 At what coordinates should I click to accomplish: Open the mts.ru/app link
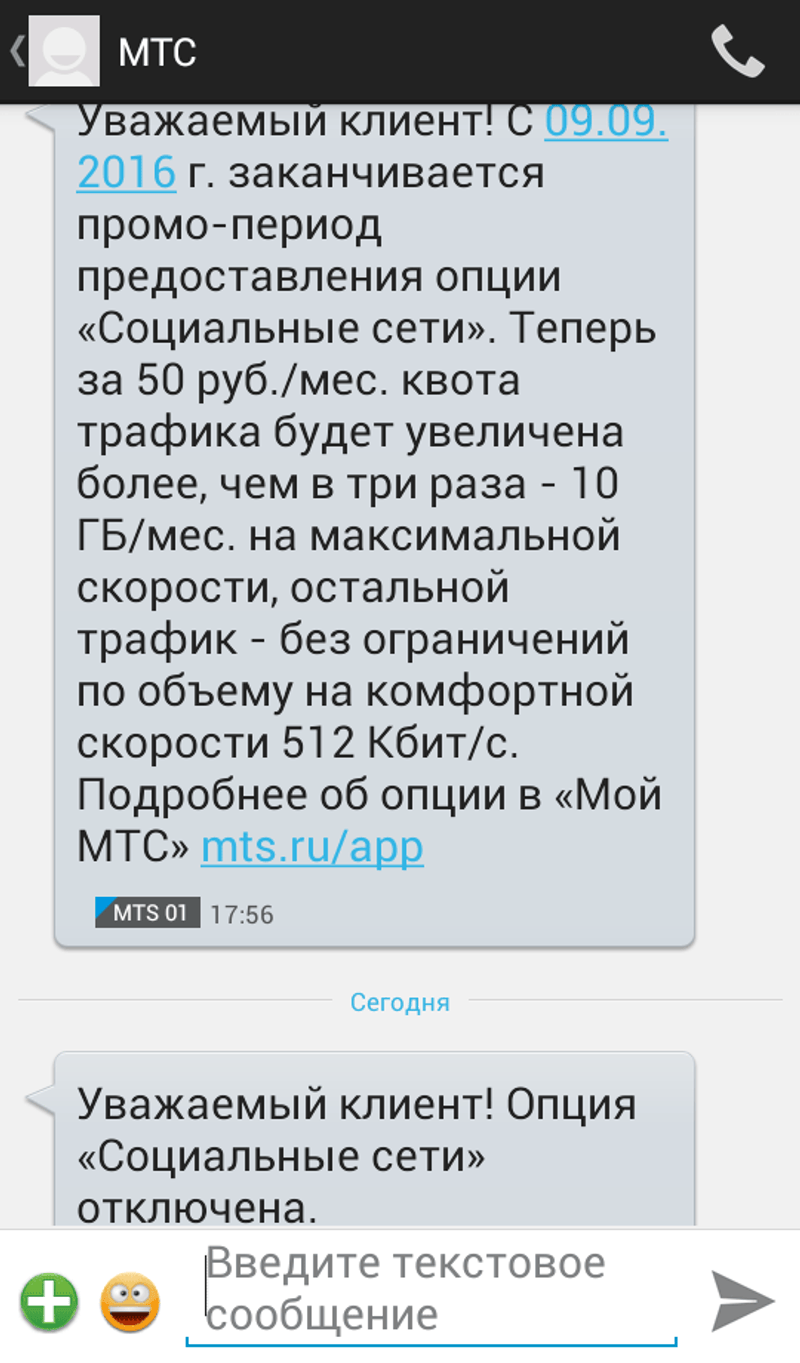tap(312, 847)
